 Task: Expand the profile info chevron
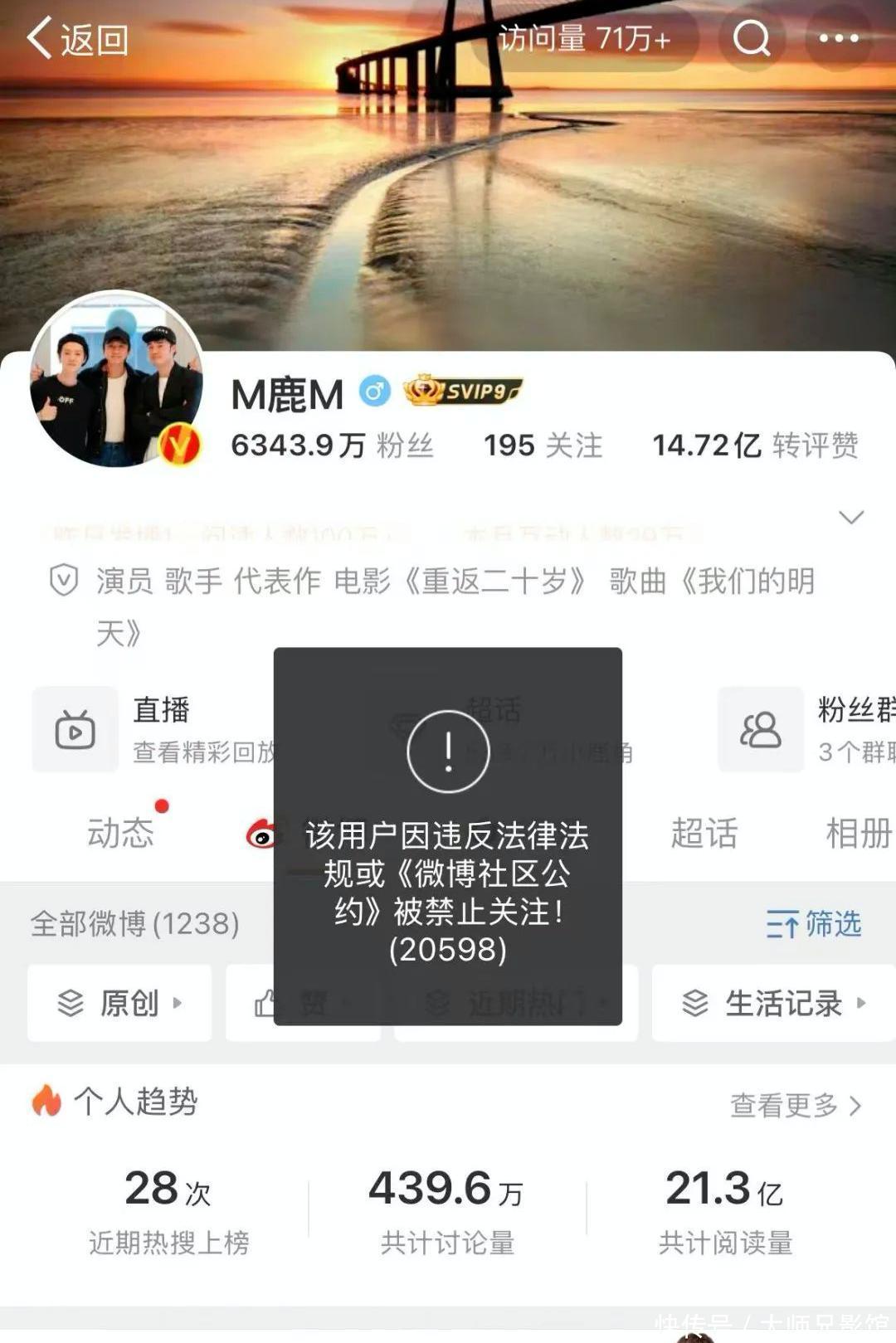pos(851,518)
